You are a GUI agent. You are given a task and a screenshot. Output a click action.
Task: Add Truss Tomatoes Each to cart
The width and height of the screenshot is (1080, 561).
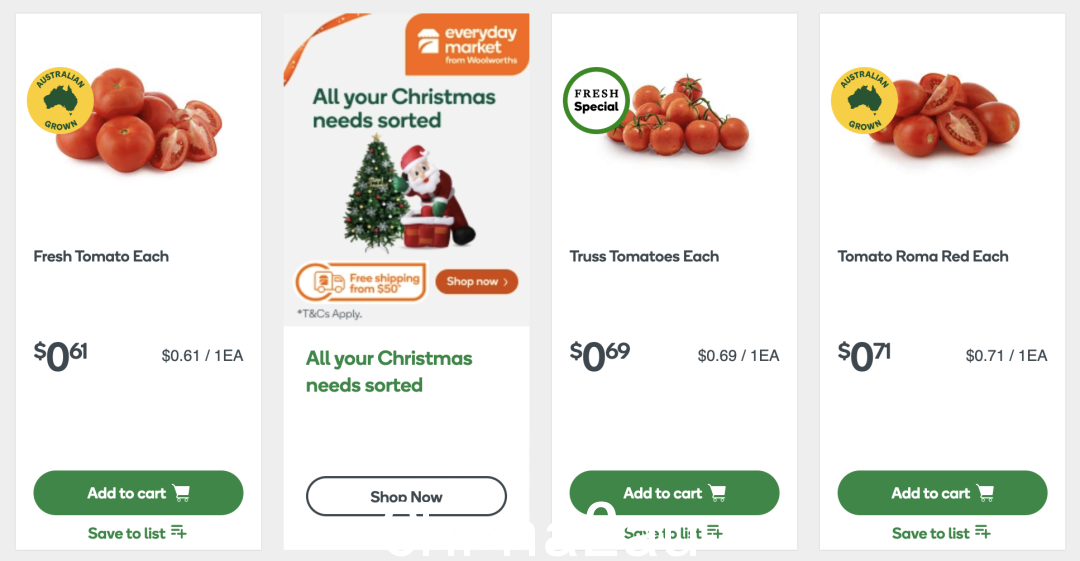[x=674, y=493]
